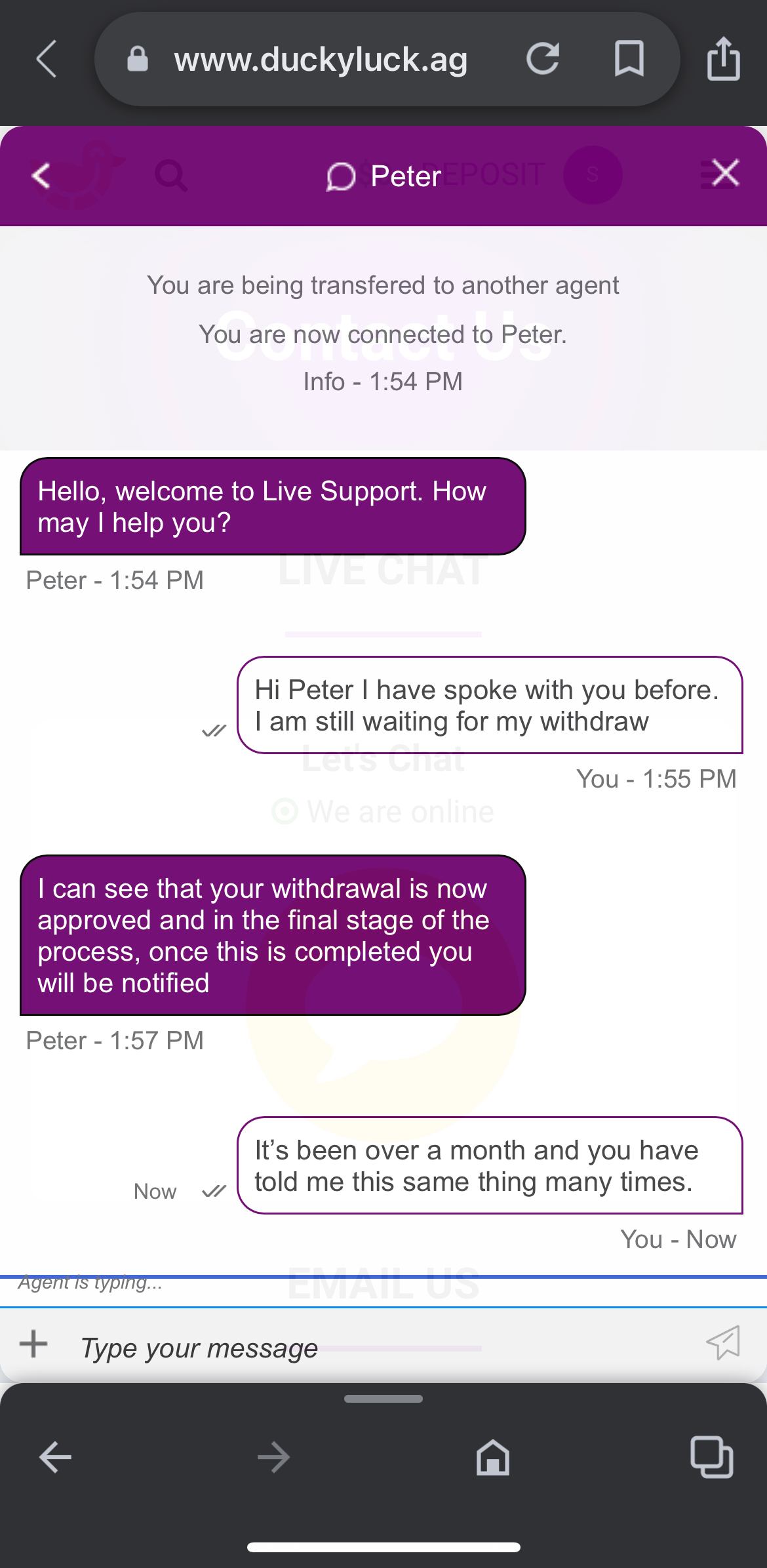The height and width of the screenshot is (1568, 767).
Task: Go forward with the bottom right arrow
Action: [273, 1457]
